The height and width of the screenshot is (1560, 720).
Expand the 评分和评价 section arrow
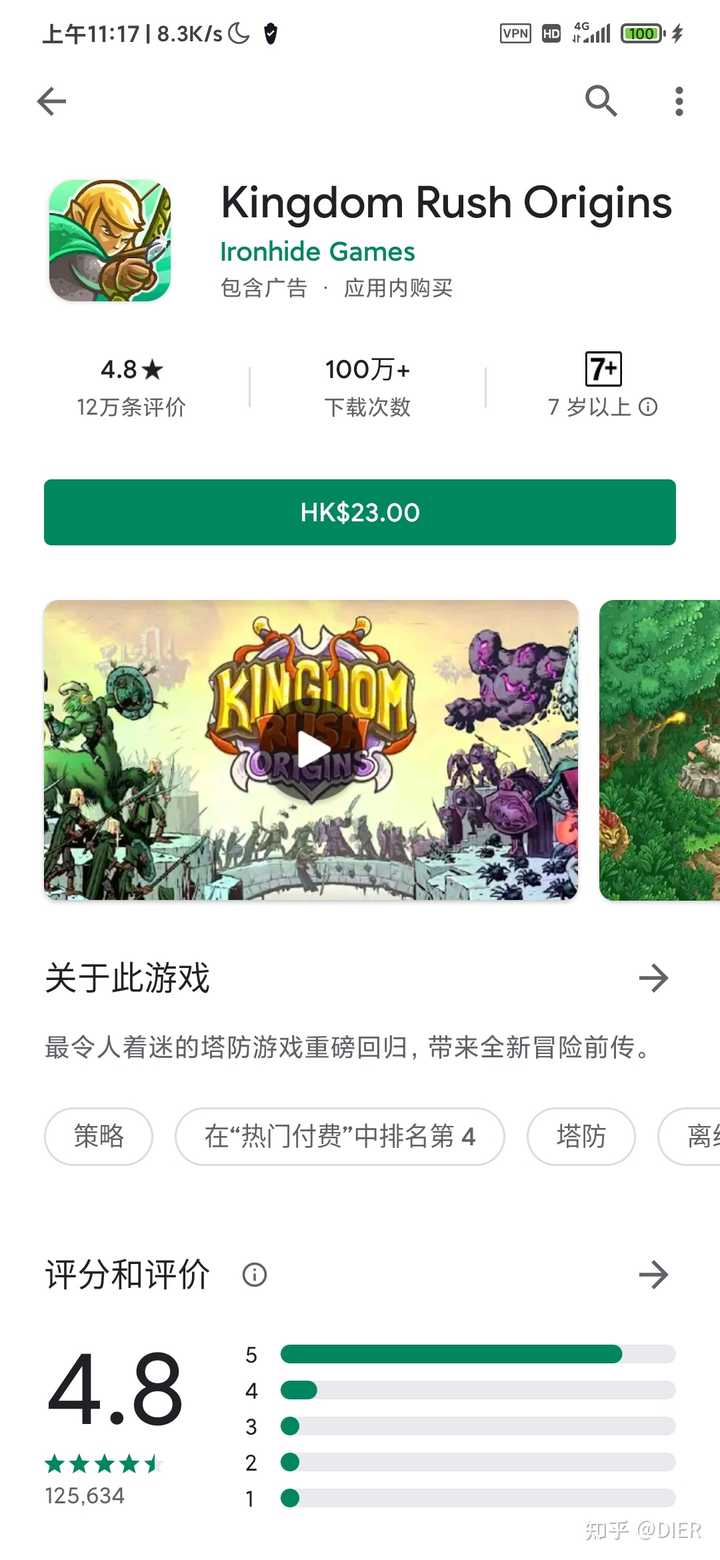654,1274
